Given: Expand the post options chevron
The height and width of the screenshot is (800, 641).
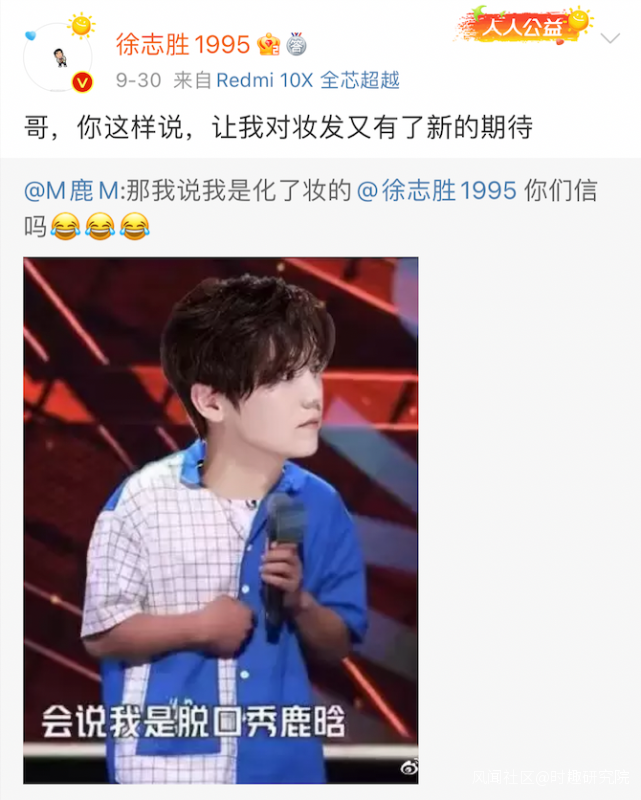Looking at the screenshot, I should click(609, 39).
